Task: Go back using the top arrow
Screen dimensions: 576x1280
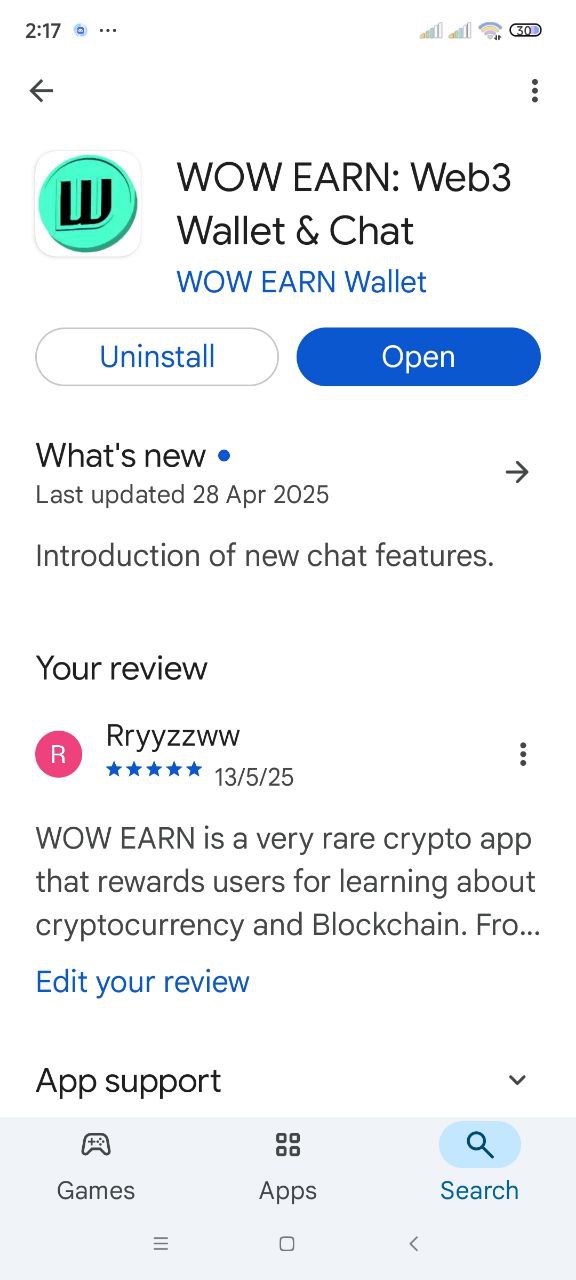Action: pyautogui.click(x=41, y=91)
